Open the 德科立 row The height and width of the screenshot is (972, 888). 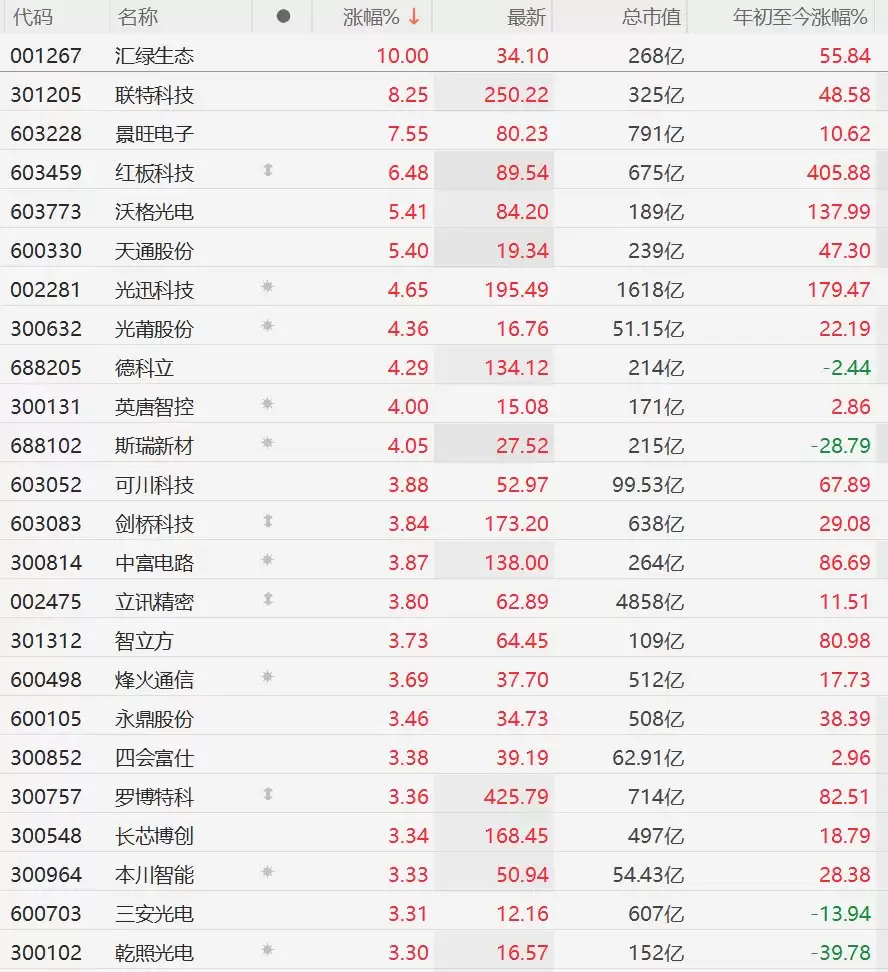[x=444, y=368]
